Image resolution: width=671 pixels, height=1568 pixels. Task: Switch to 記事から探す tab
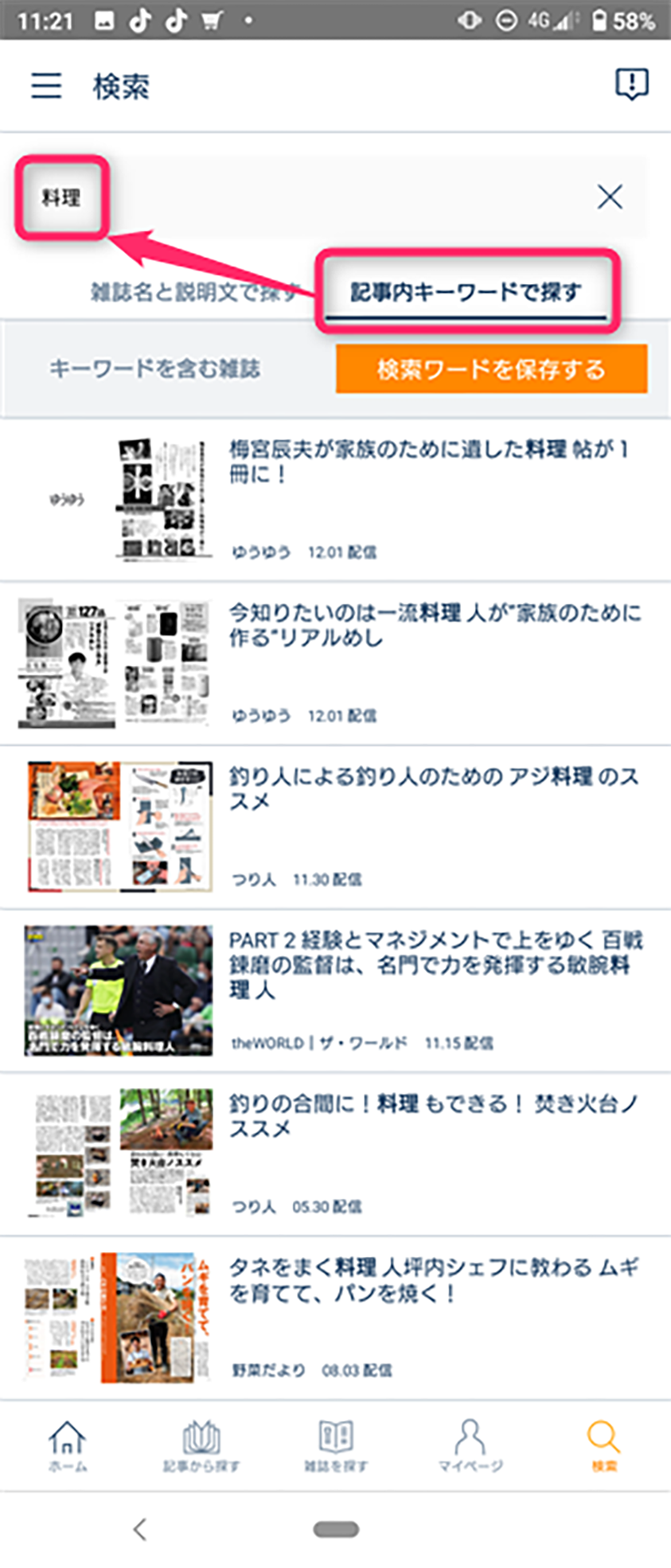point(201,1445)
